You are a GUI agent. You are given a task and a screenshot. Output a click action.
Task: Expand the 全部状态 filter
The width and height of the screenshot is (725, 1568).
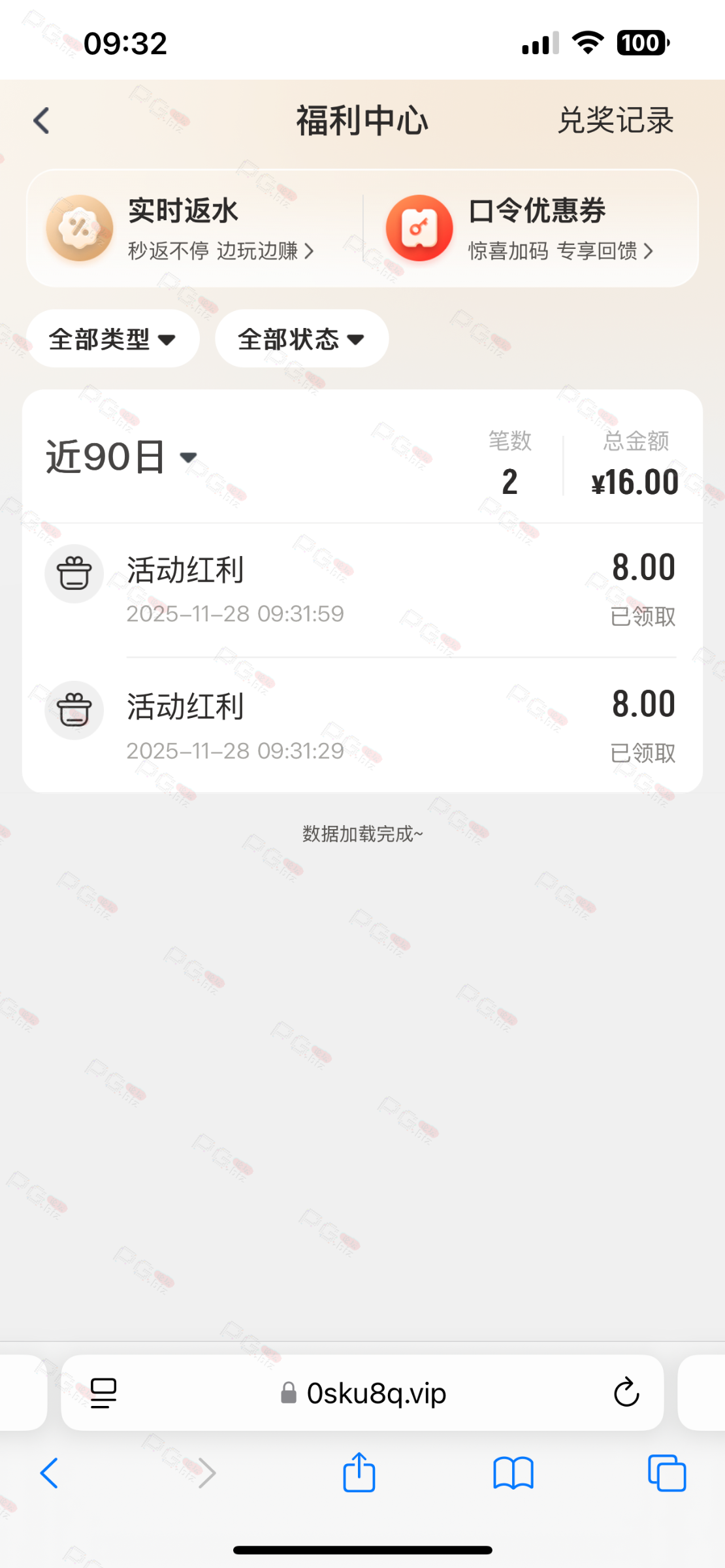(x=301, y=339)
